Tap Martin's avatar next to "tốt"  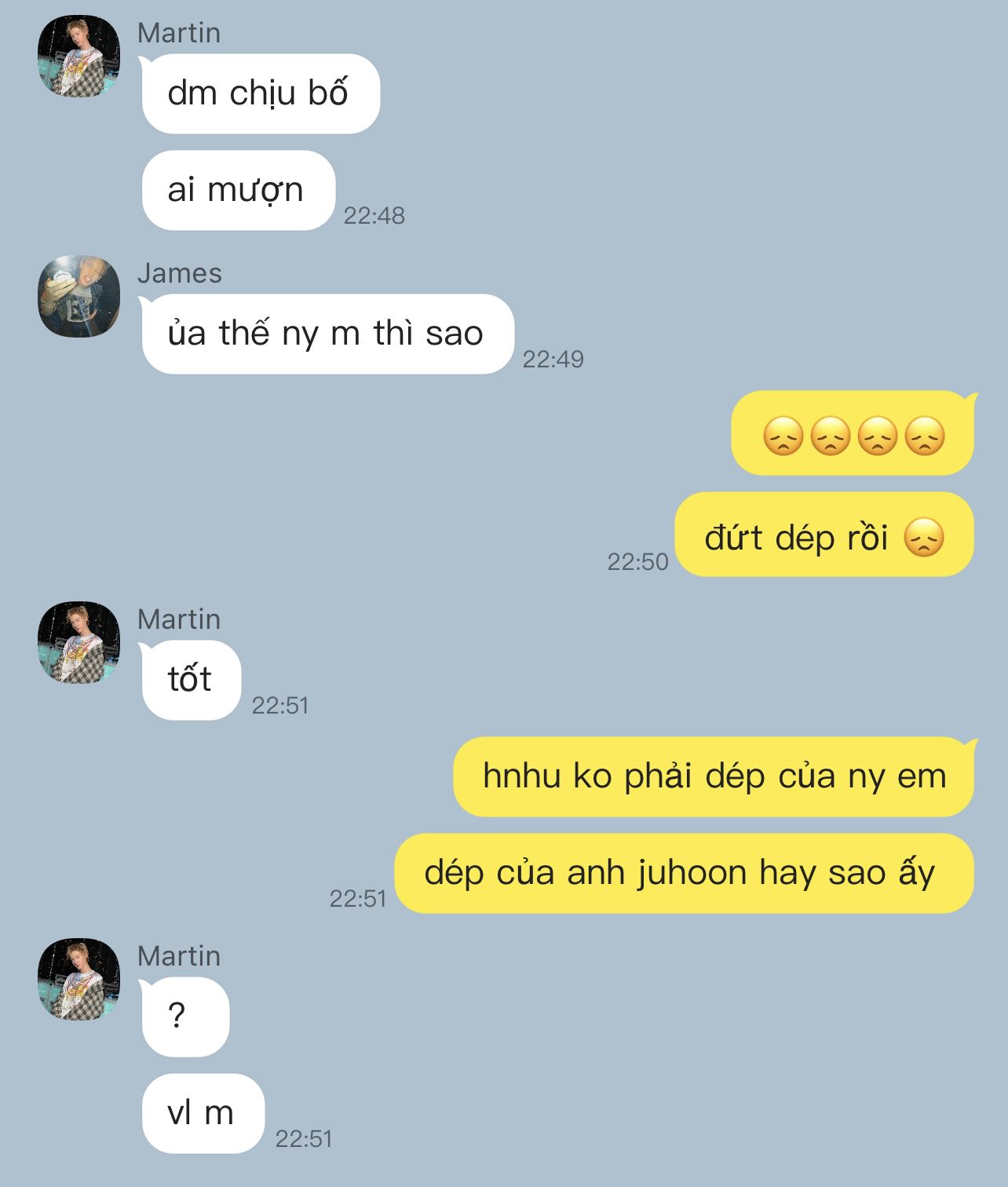79,642
